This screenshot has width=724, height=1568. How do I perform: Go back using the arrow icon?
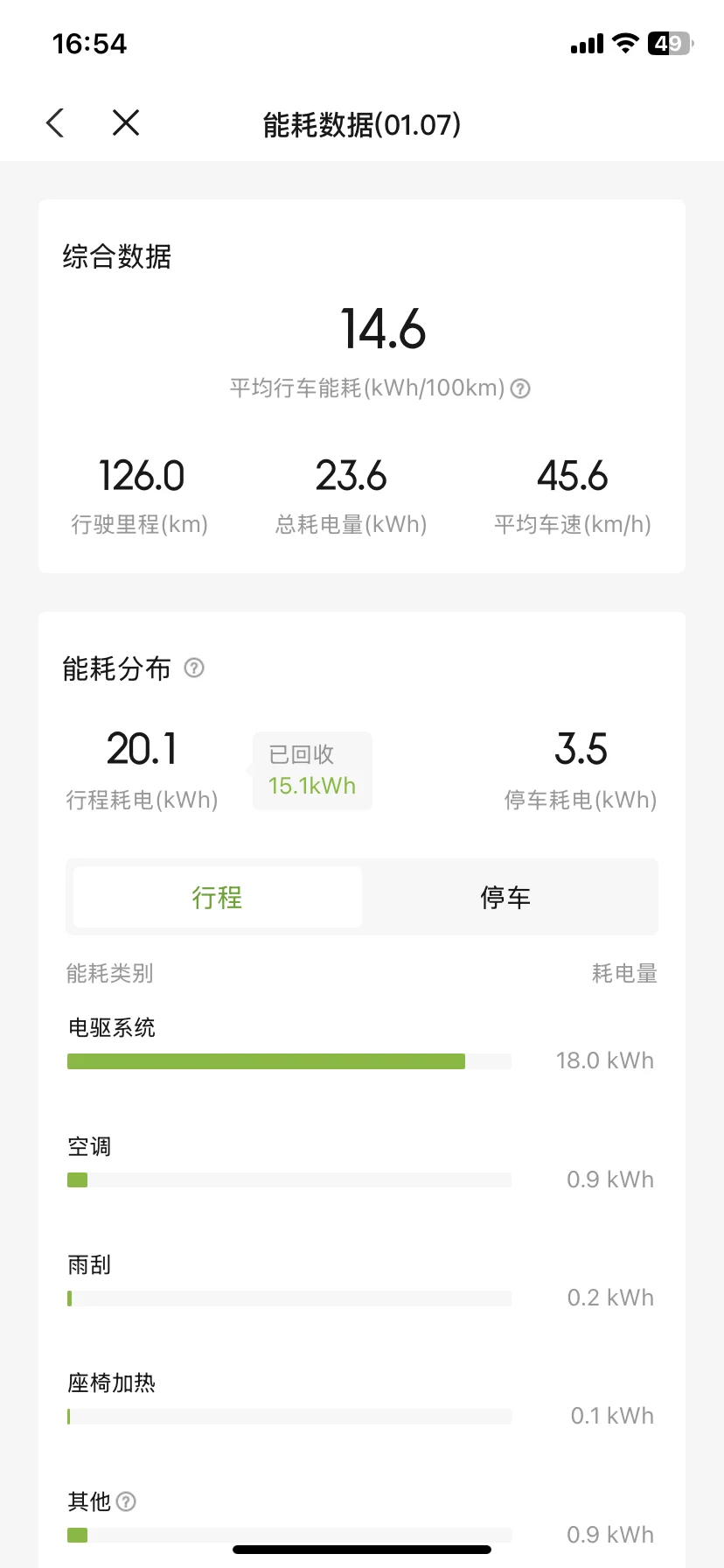coord(55,123)
